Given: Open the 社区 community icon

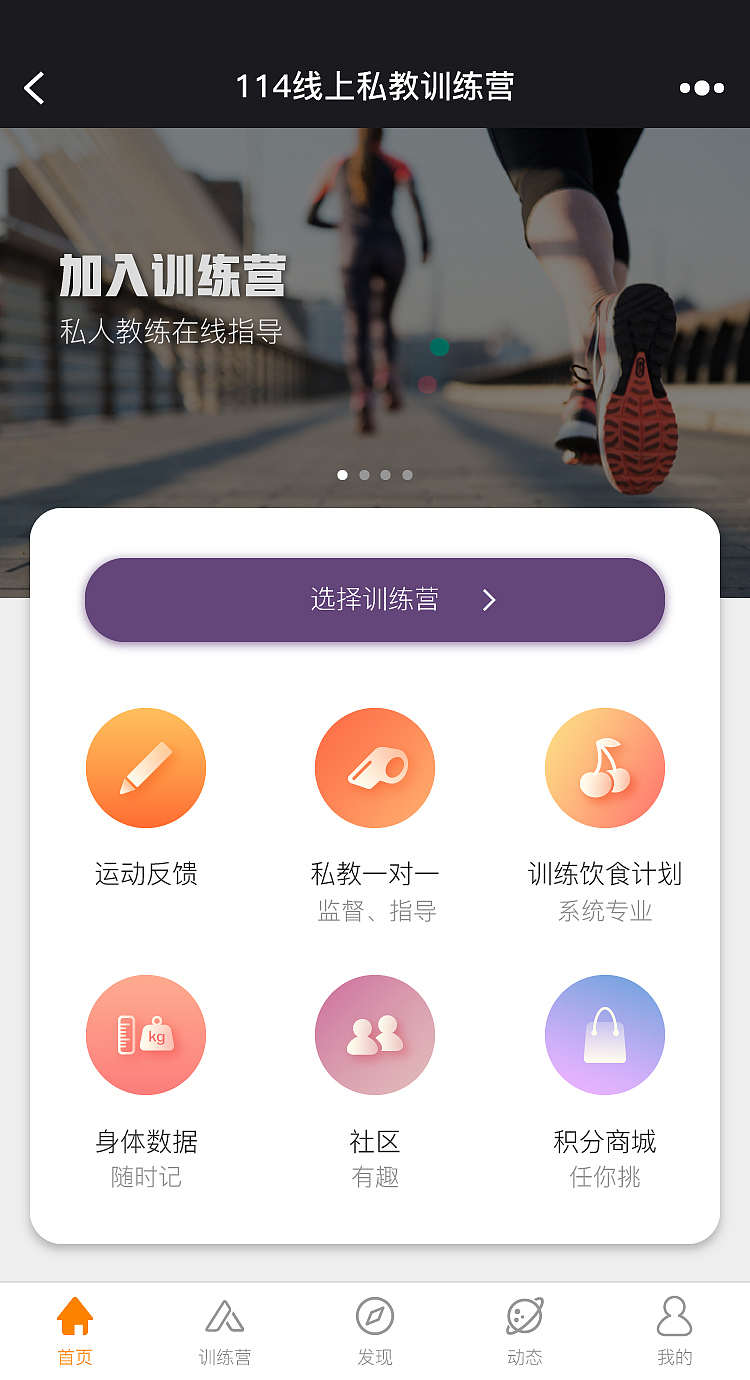Looking at the screenshot, I should [375, 1035].
